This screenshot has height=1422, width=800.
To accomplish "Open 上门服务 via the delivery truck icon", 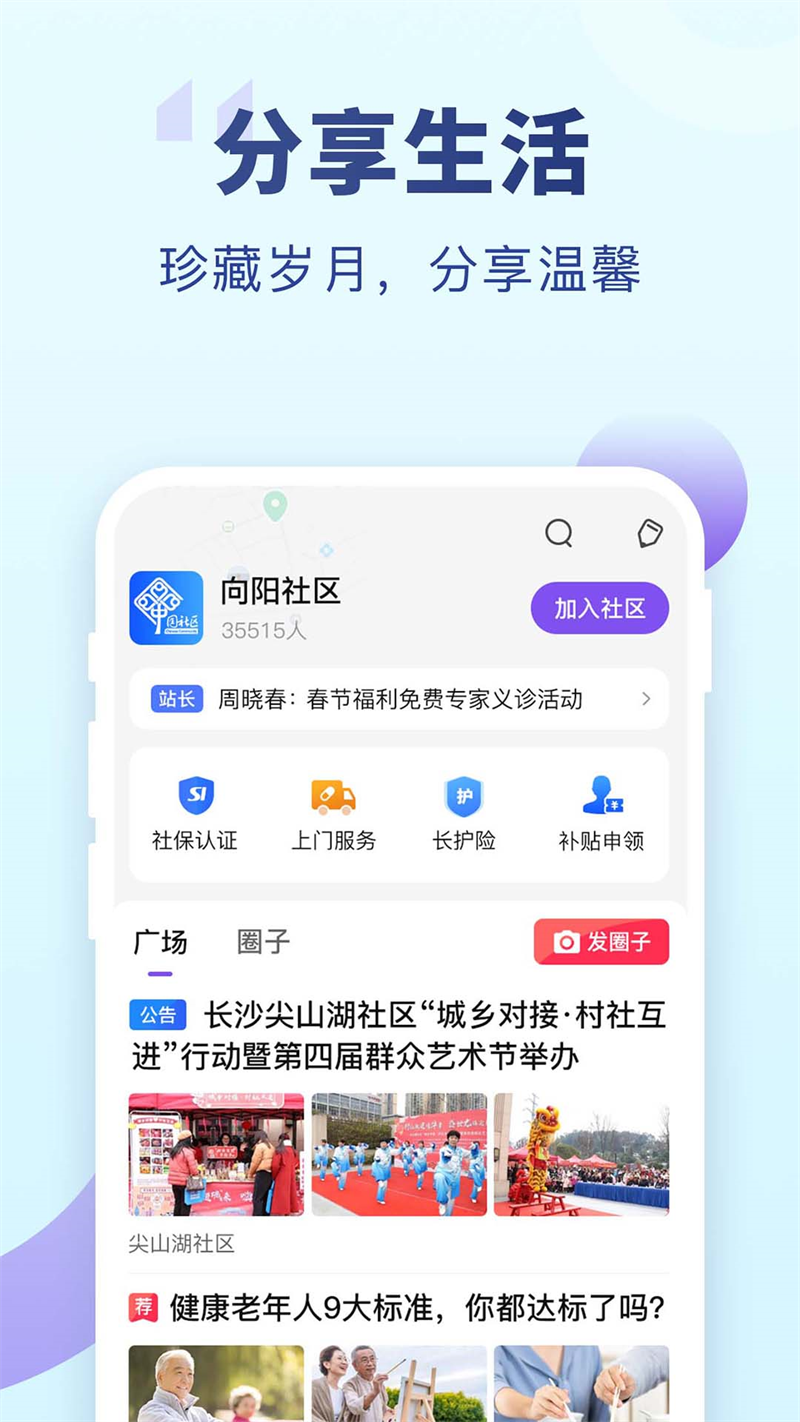I will 332,797.
